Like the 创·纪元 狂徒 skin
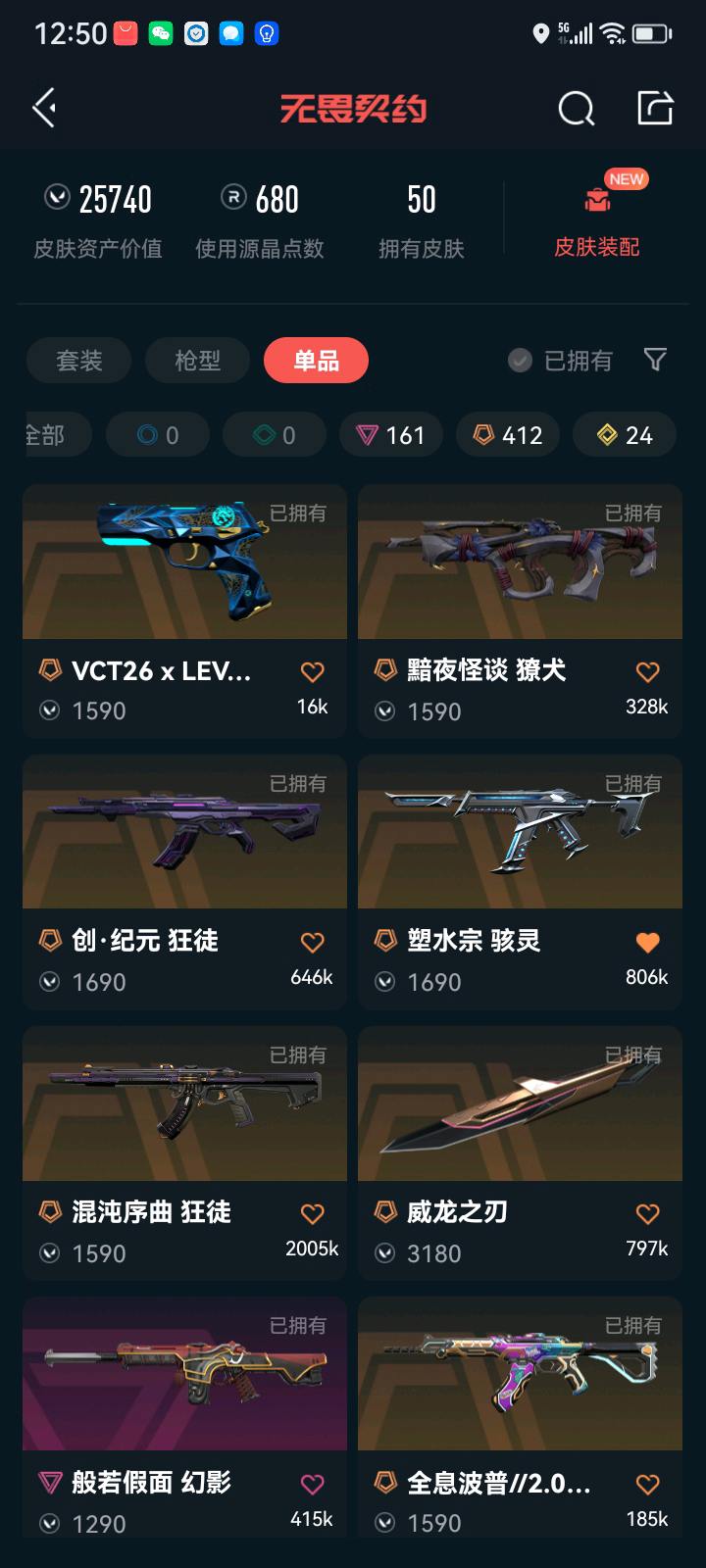Viewport: 706px width, 1568px height. point(312,943)
